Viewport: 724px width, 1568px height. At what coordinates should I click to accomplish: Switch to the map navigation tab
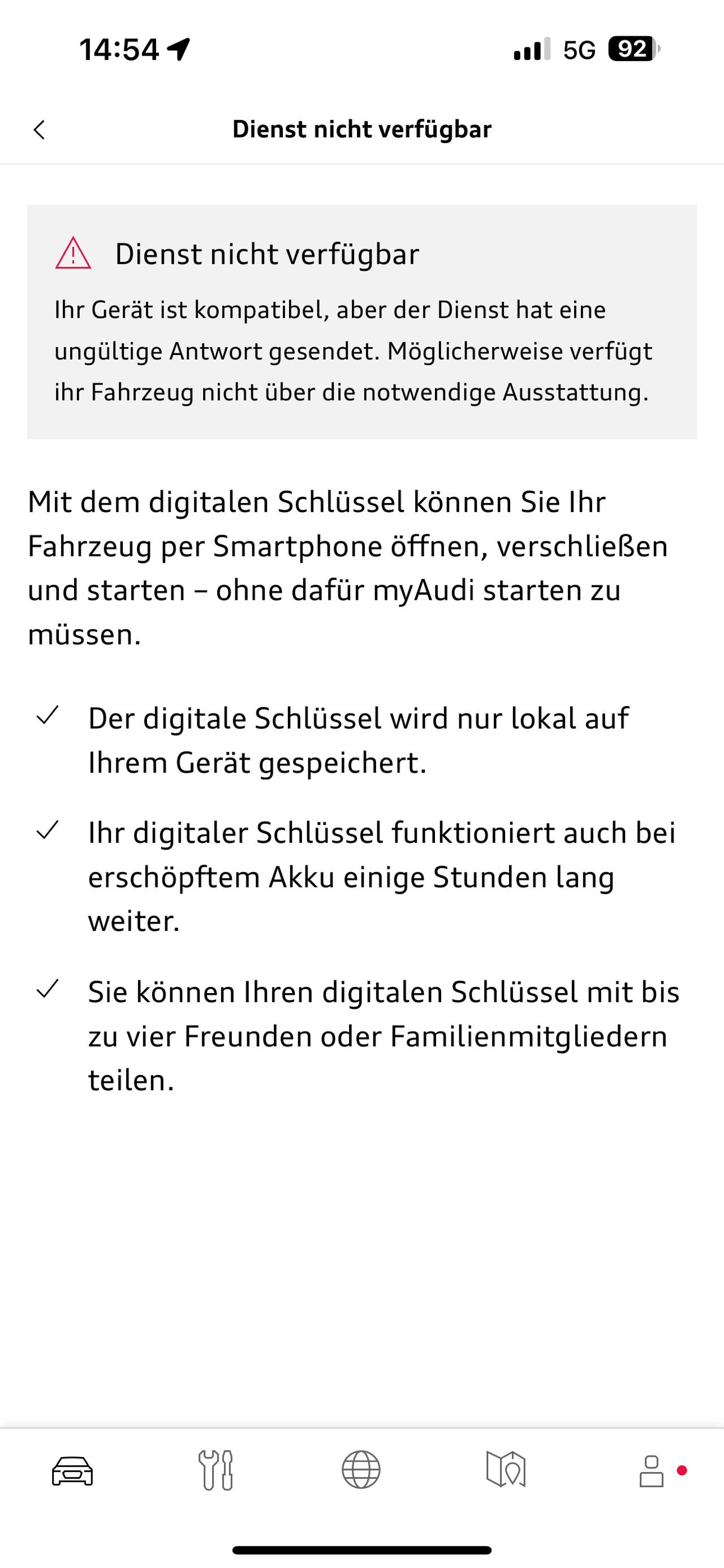point(506,1471)
